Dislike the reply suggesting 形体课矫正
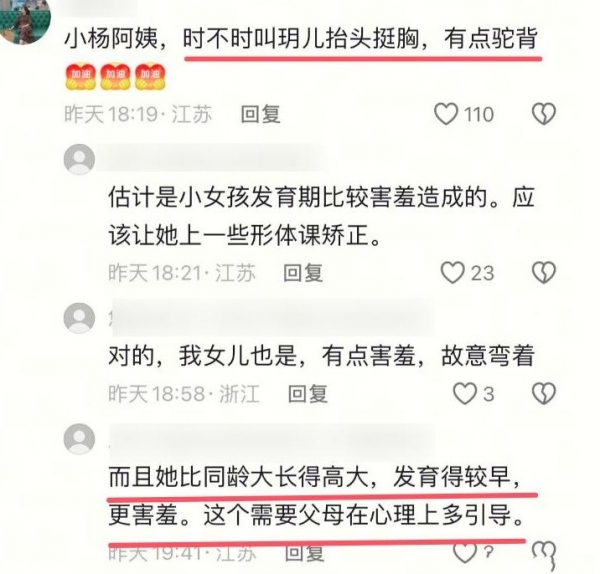 point(542,272)
